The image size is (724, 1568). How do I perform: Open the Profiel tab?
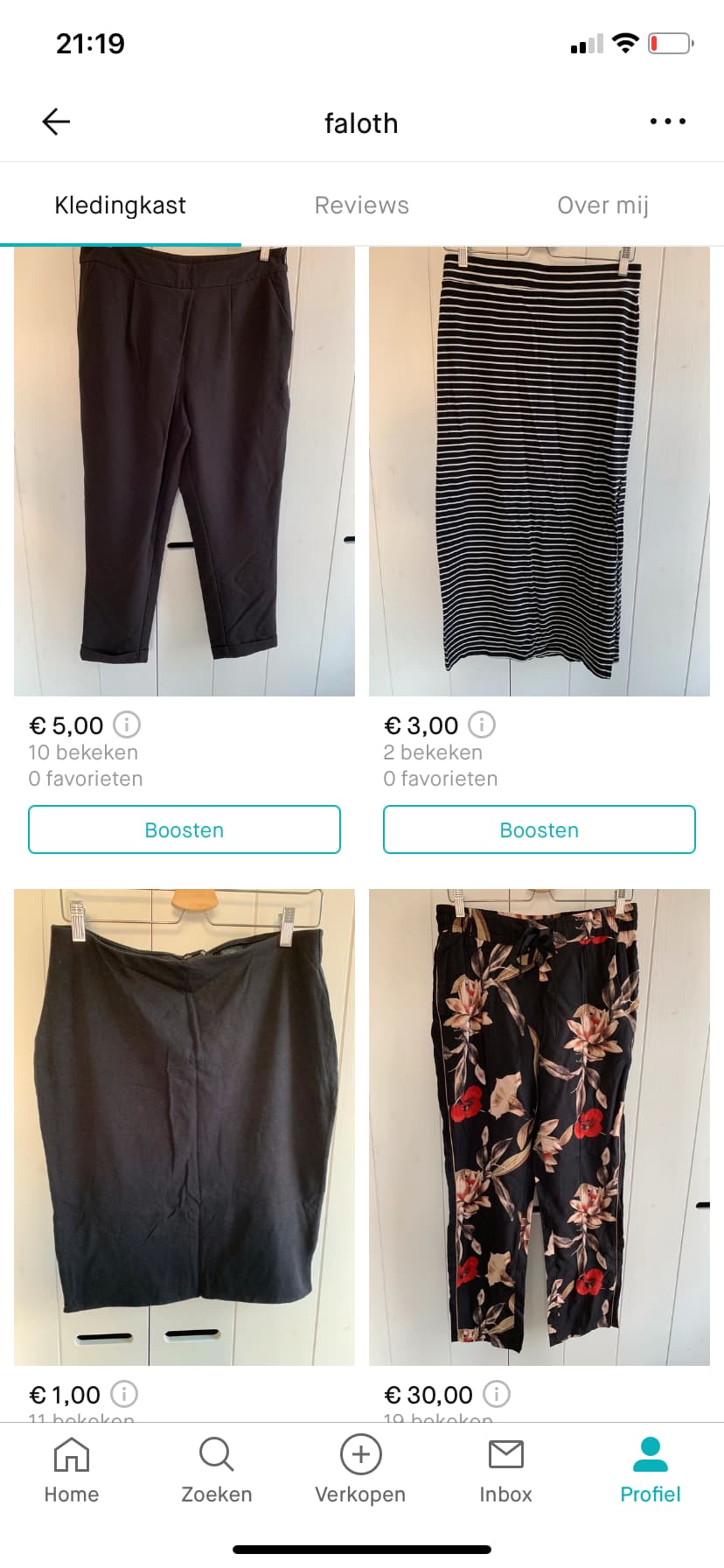click(x=650, y=1470)
